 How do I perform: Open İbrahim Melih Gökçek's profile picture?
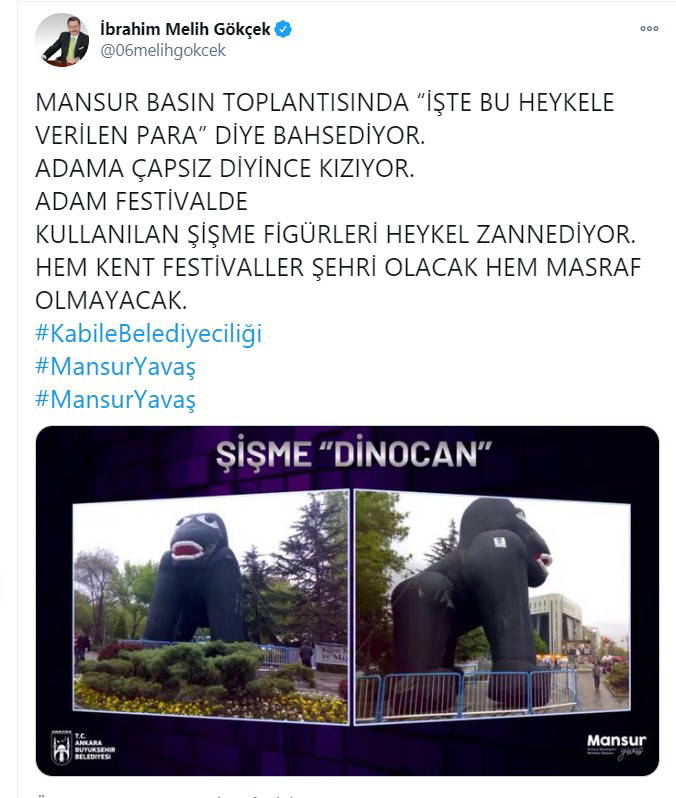tap(61, 40)
